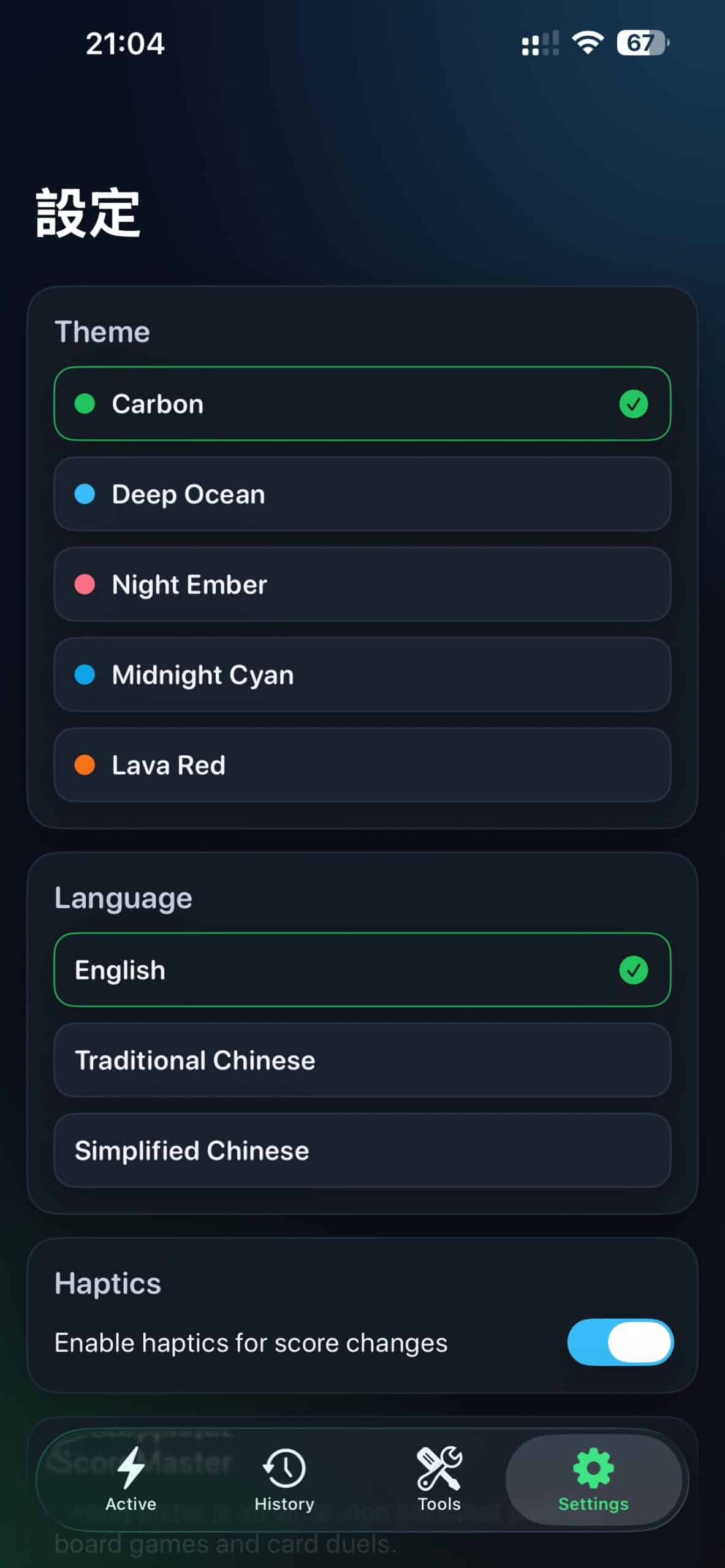Tap the blue dot beside Deep Ocean

tap(85, 494)
